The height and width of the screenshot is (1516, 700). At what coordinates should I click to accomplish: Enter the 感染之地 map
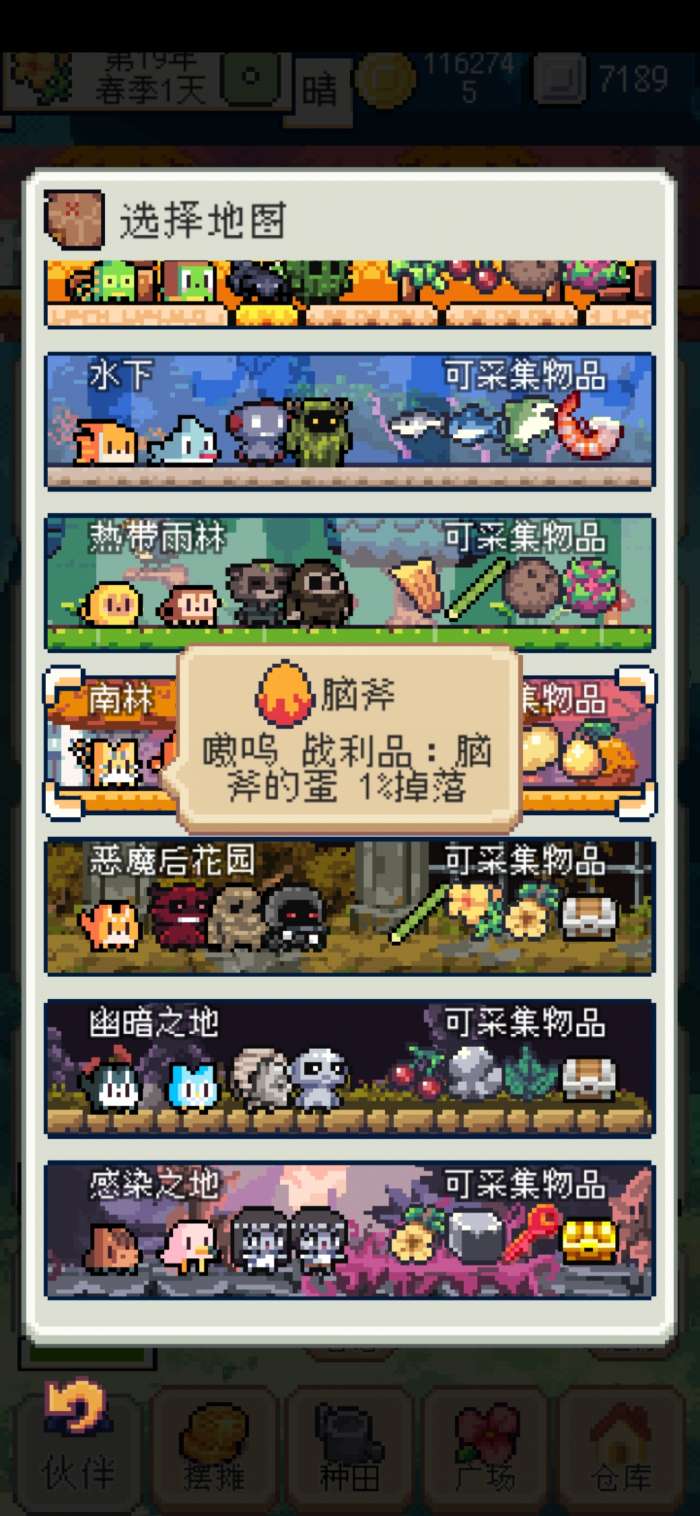pos(350,1230)
